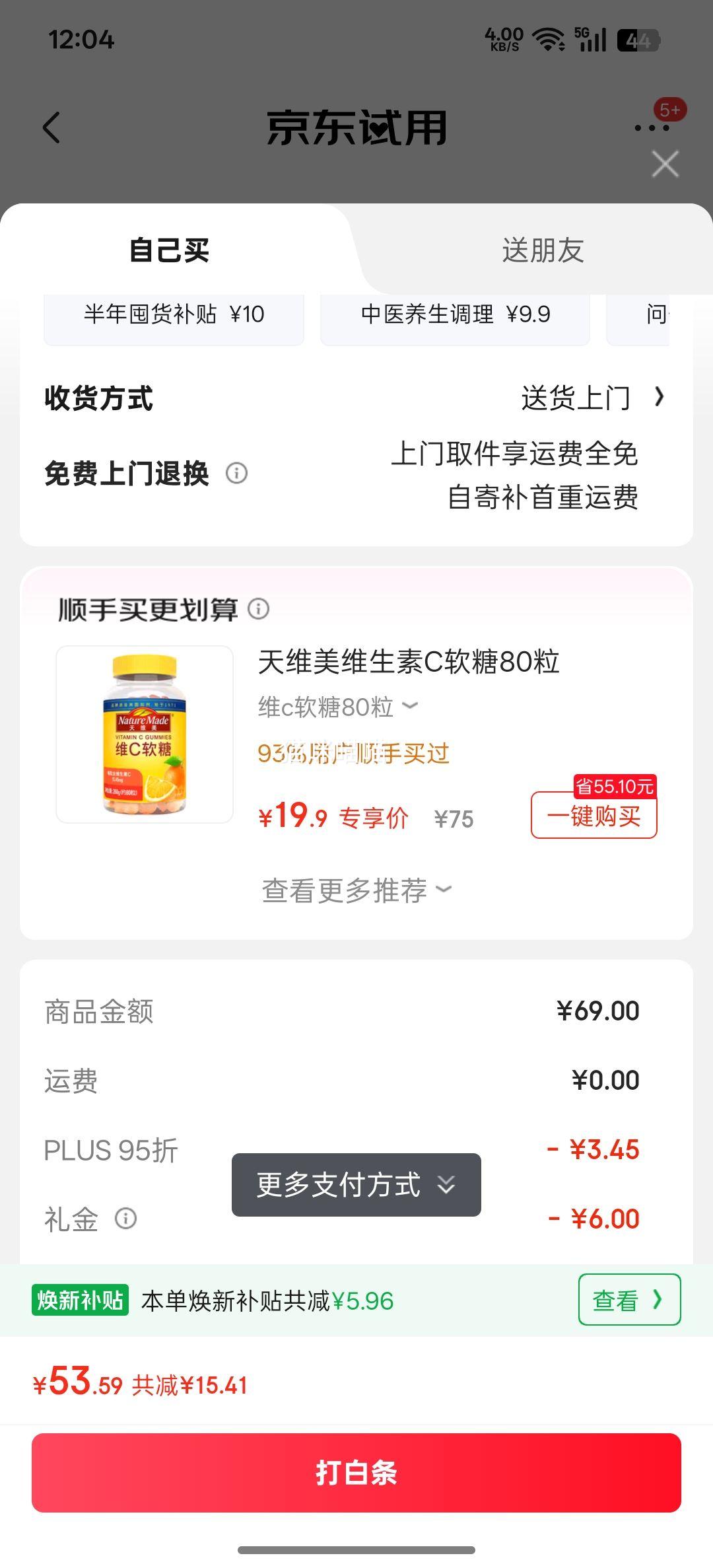Switch to the 自己买 tab
The image size is (713, 1568).
(x=170, y=251)
